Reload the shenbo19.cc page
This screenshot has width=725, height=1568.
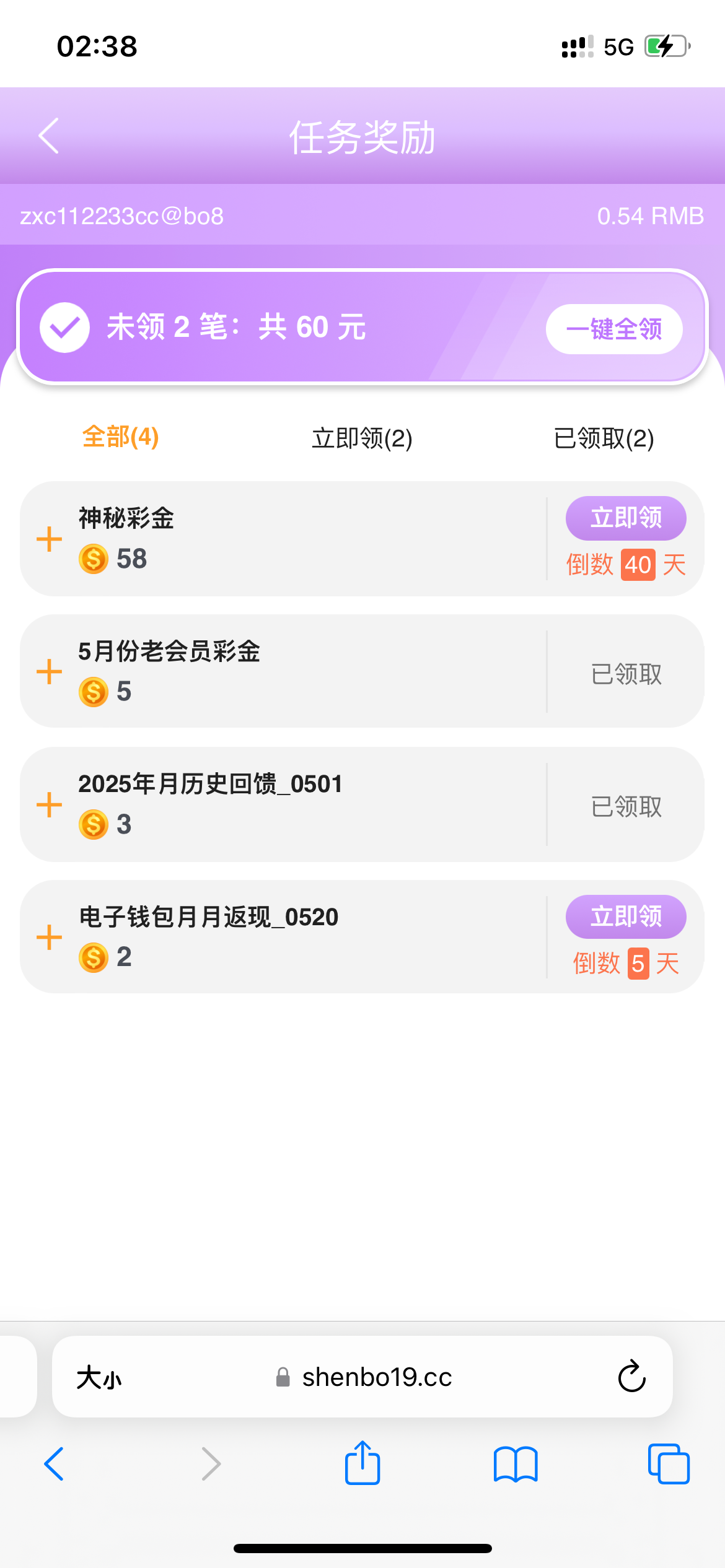point(631,1377)
